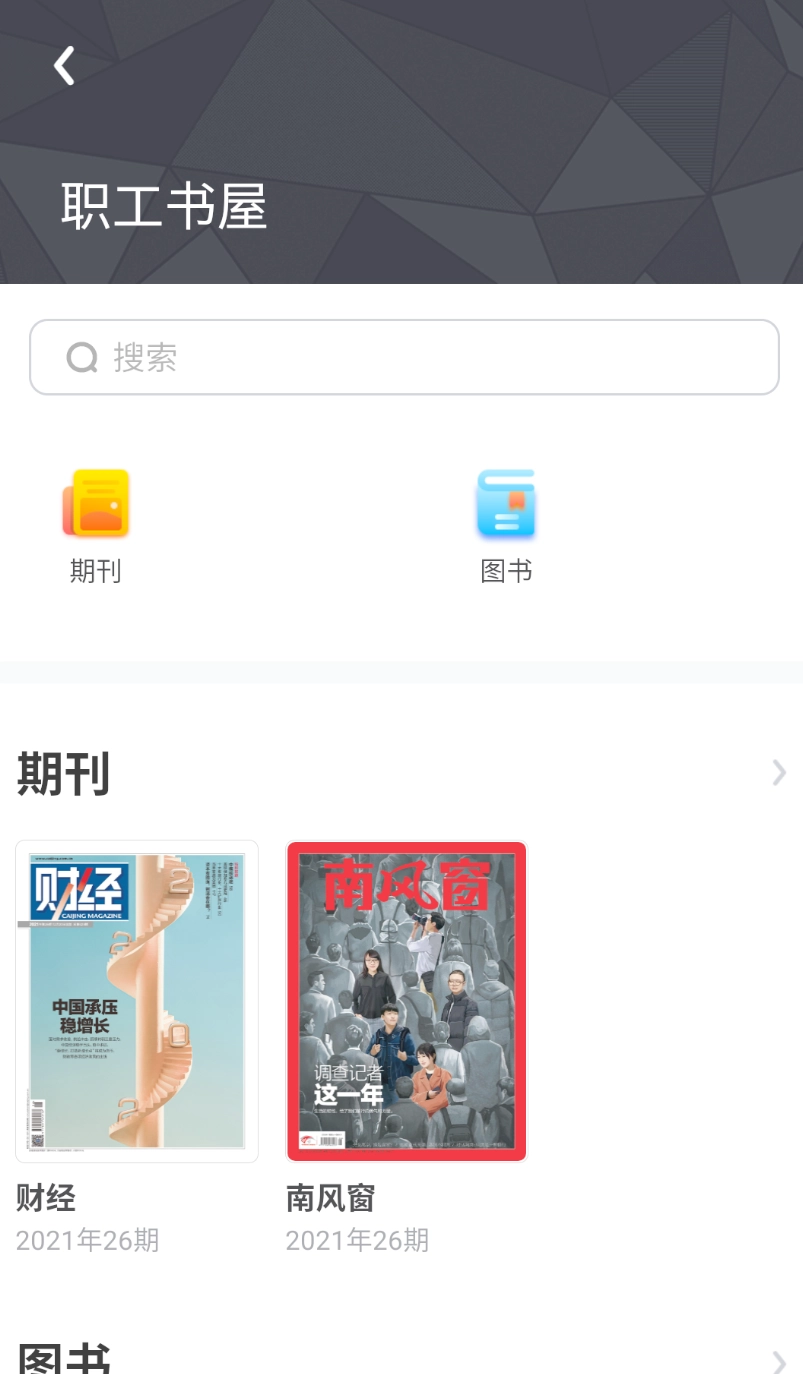Switch to the 期刊 section header

click(x=64, y=772)
